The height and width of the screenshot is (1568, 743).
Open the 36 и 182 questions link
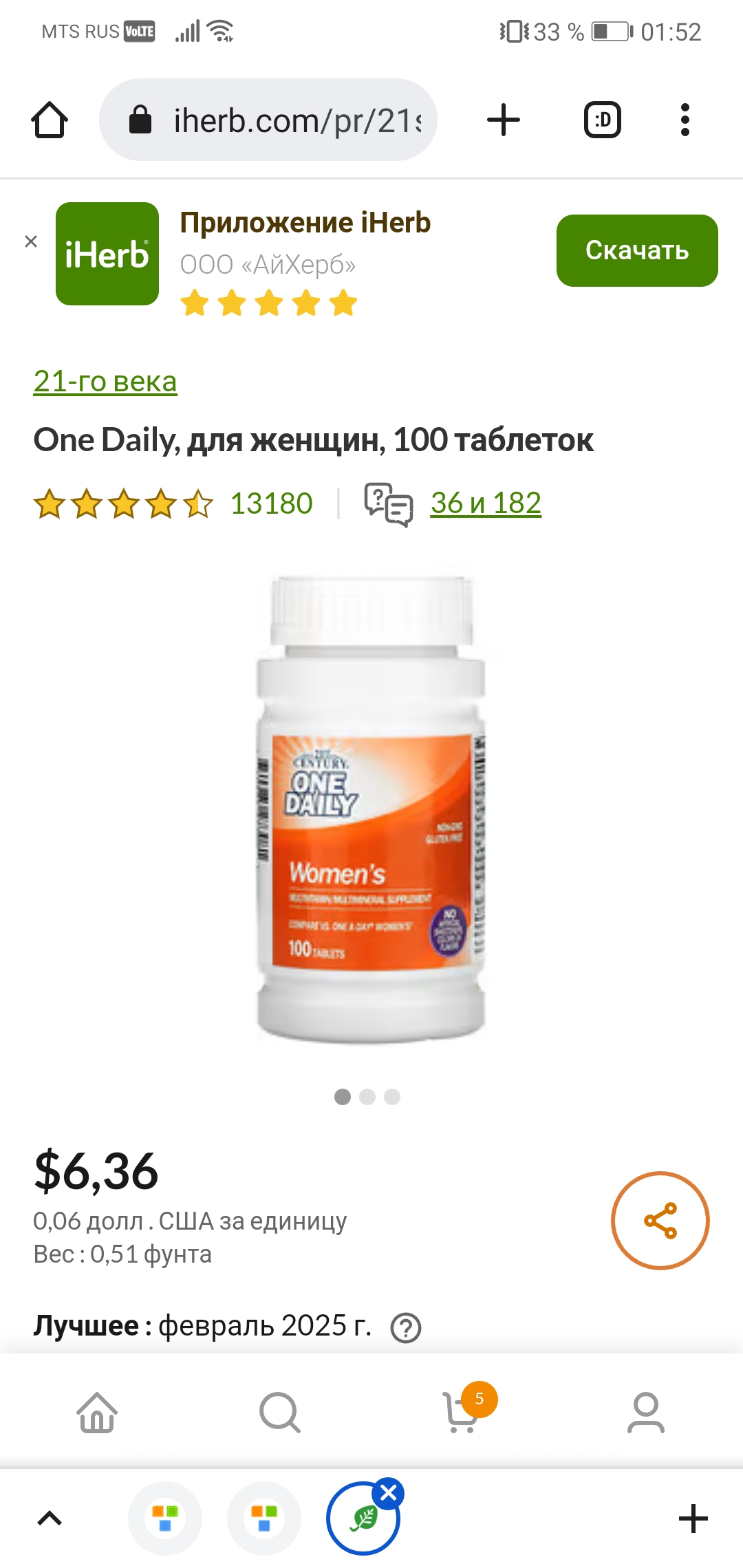[486, 503]
